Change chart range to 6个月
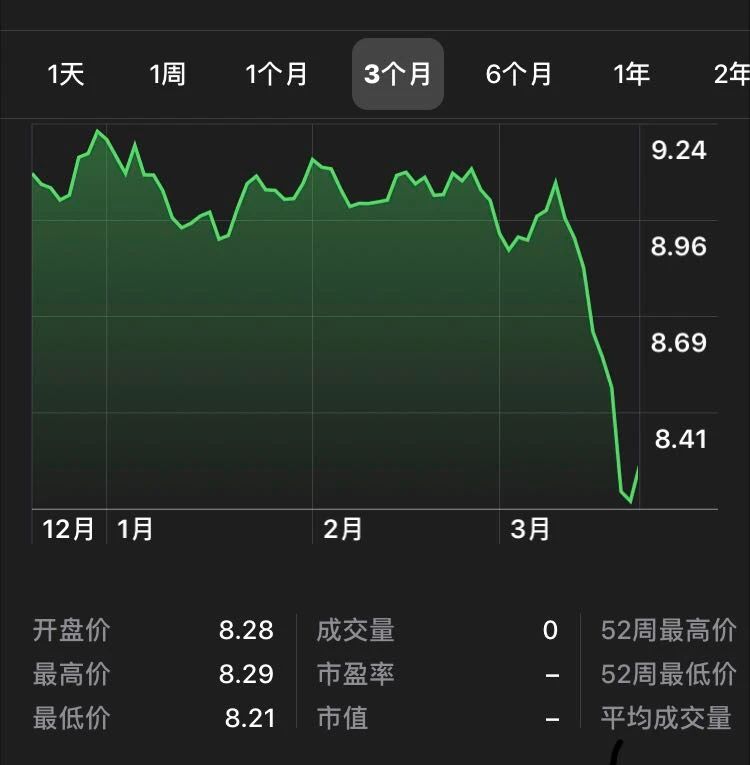This screenshot has height=765, width=750. pos(519,74)
